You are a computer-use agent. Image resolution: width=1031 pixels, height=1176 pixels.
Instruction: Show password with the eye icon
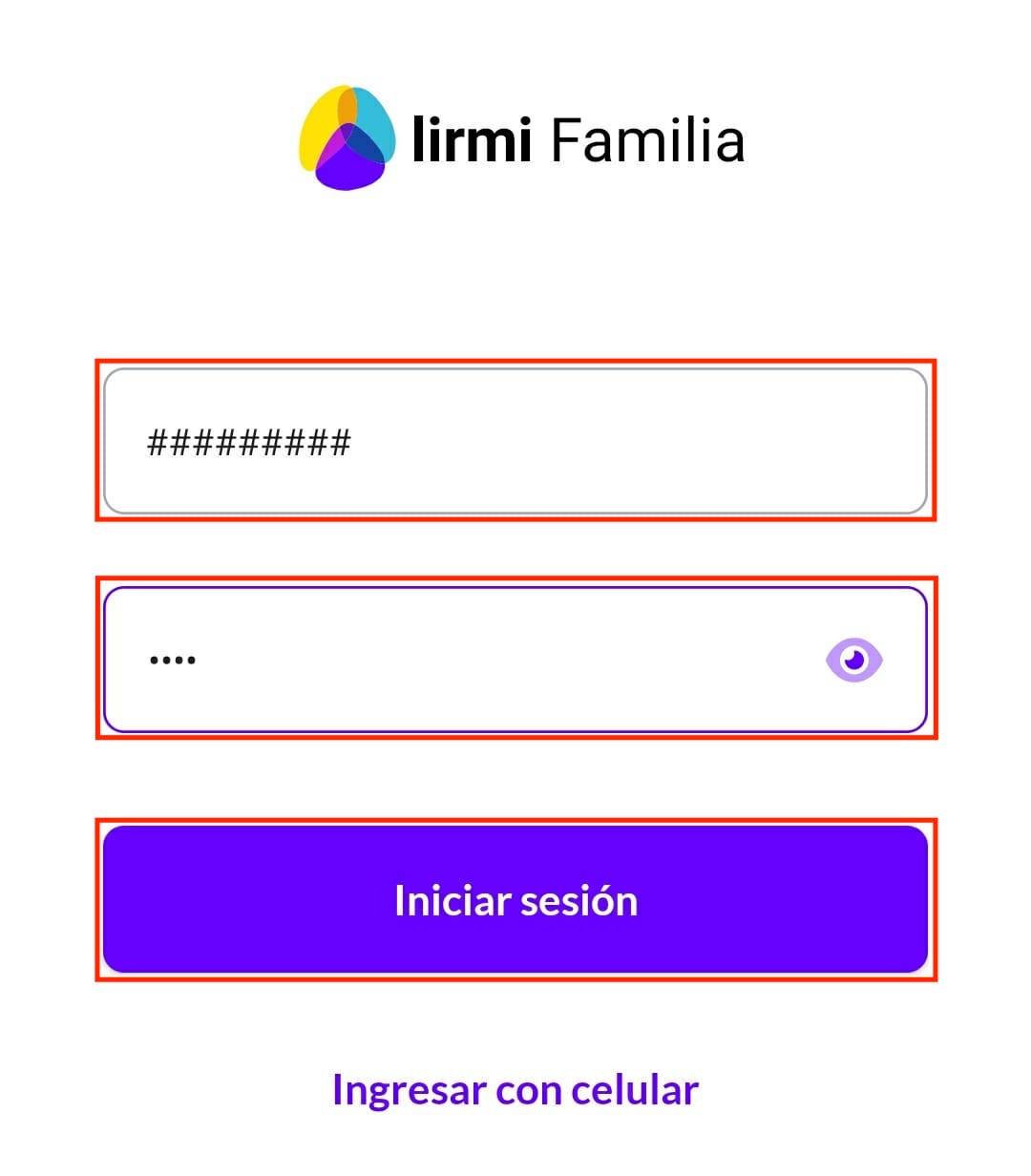(854, 660)
